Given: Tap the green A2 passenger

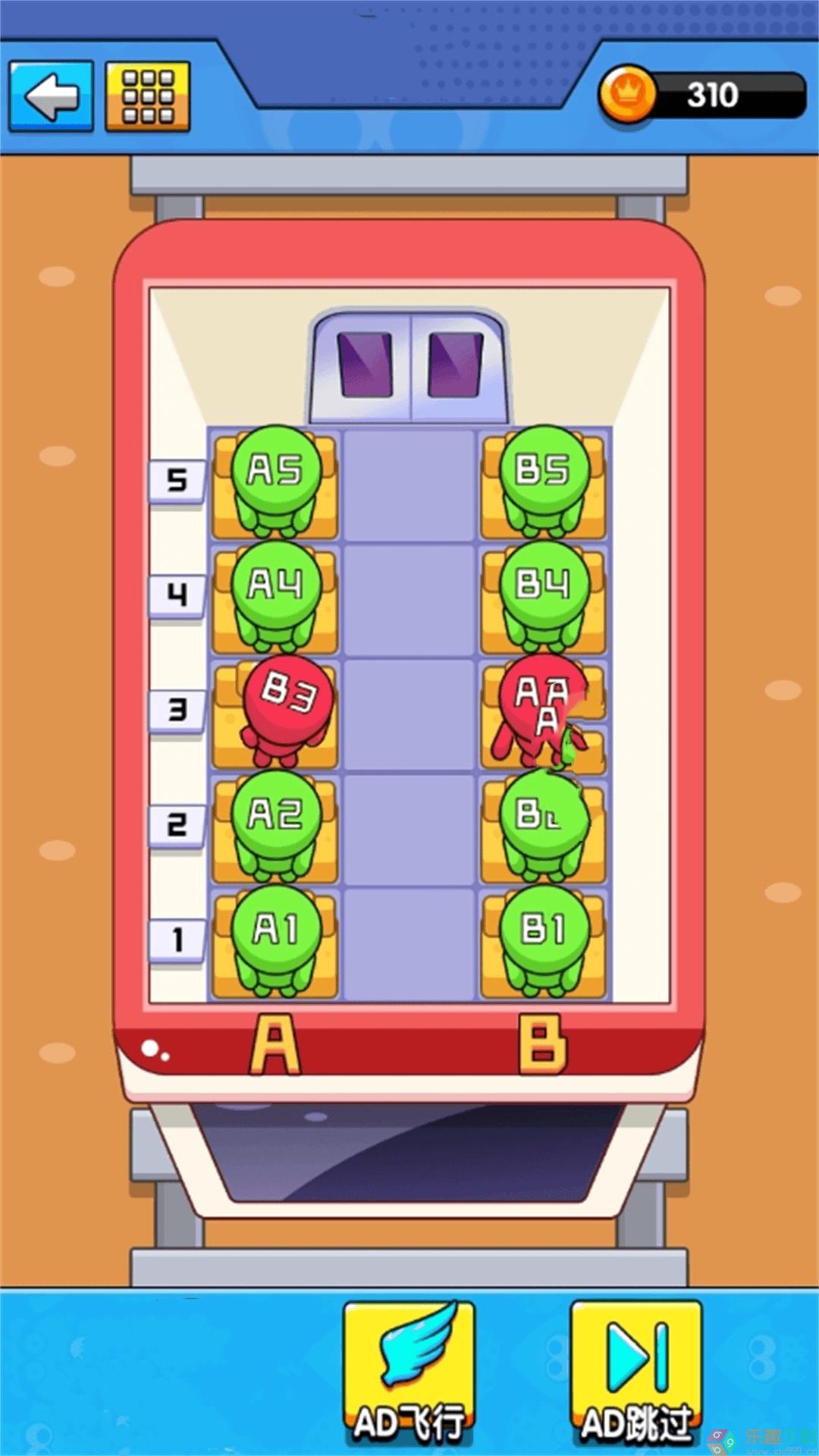Looking at the screenshot, I should click(276, 819).
